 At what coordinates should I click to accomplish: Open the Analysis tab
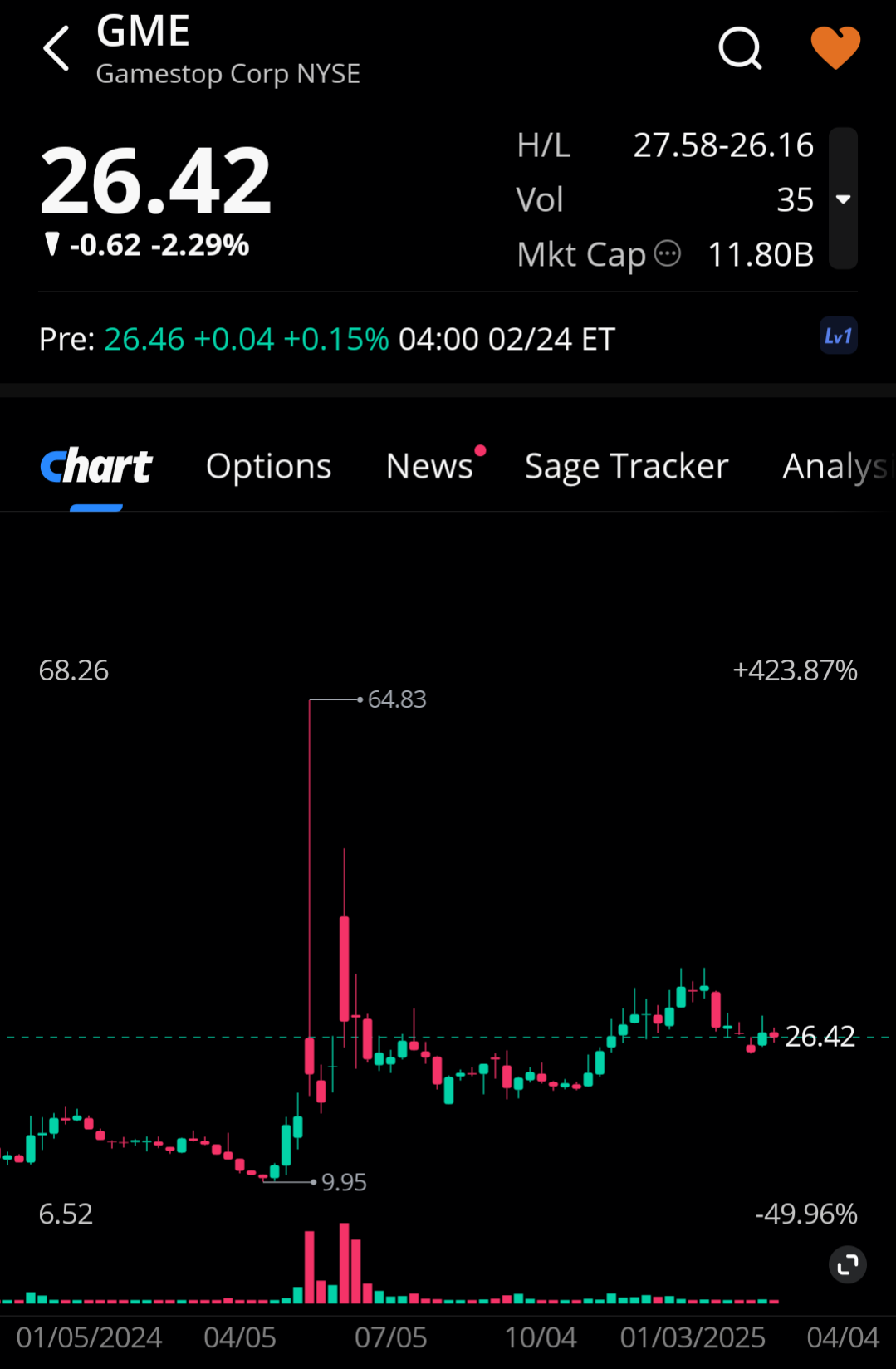click(835, 466)
